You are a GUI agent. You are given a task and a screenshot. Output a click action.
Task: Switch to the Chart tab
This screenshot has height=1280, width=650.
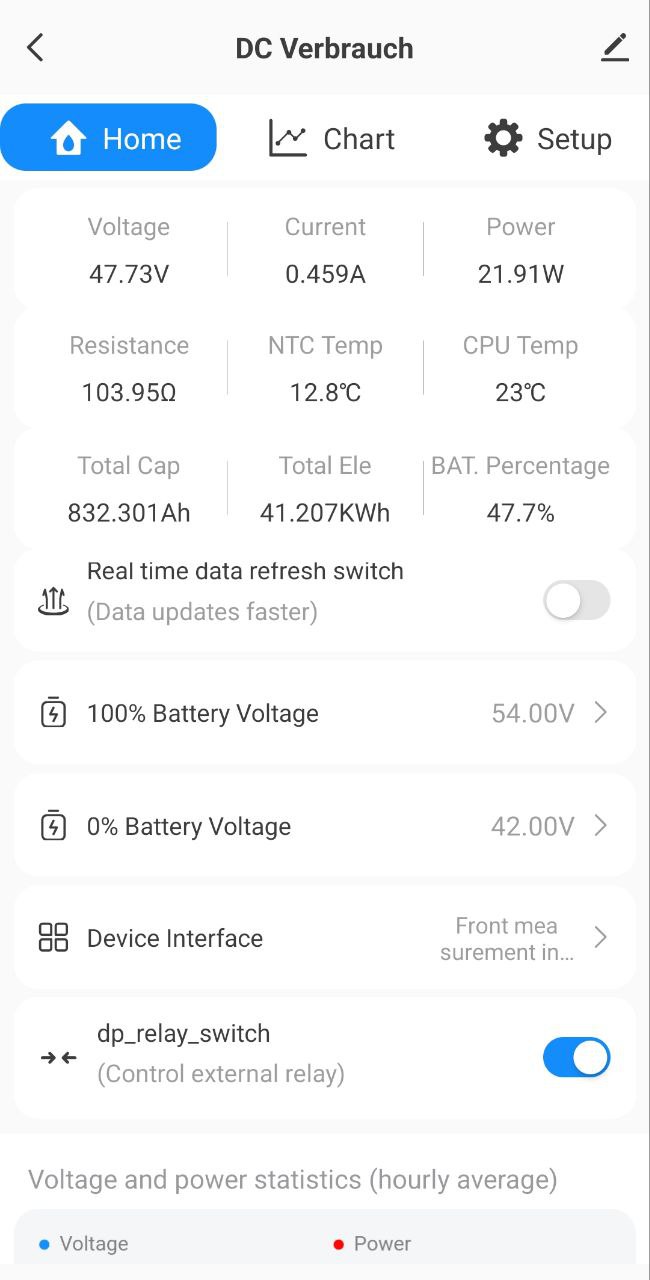(x=332, y=138)
